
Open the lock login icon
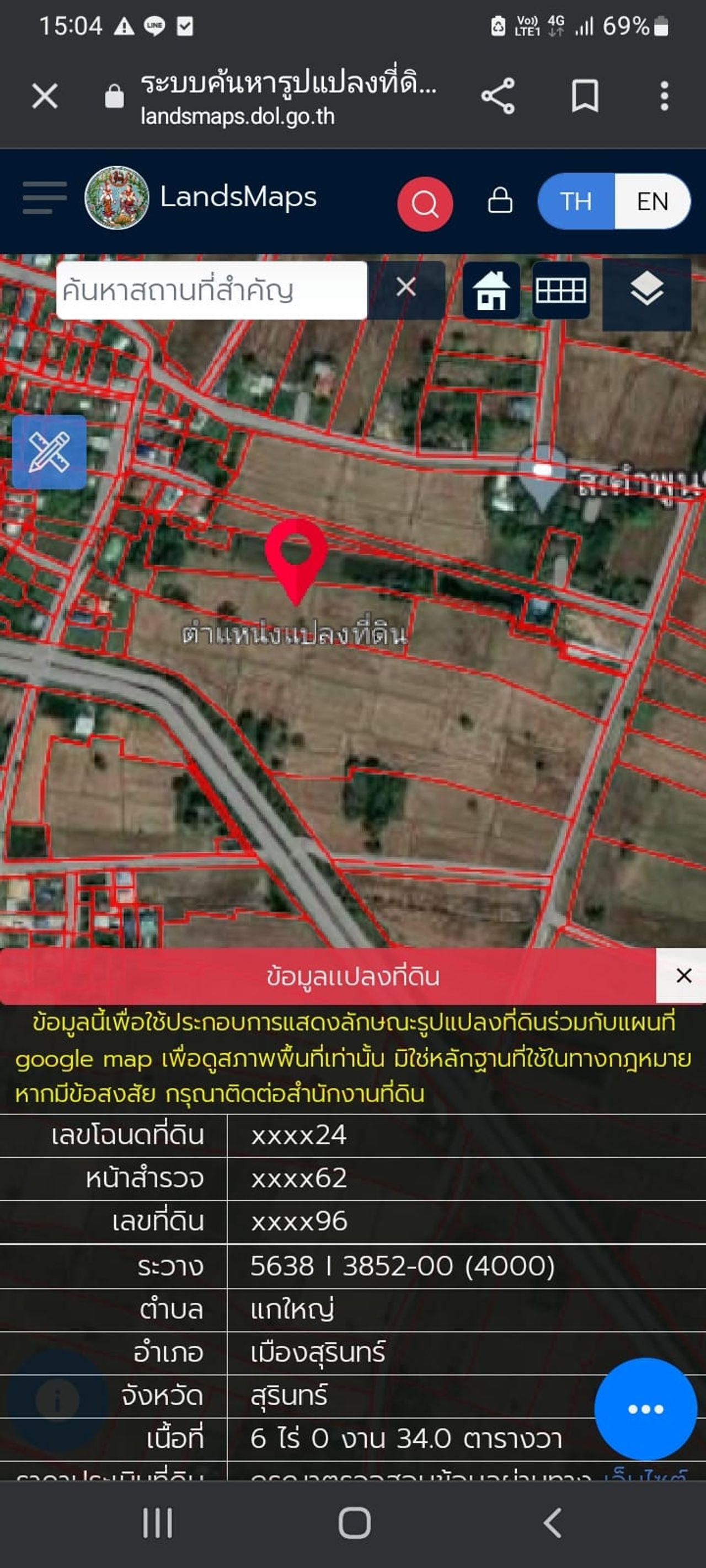pos(500,200)
